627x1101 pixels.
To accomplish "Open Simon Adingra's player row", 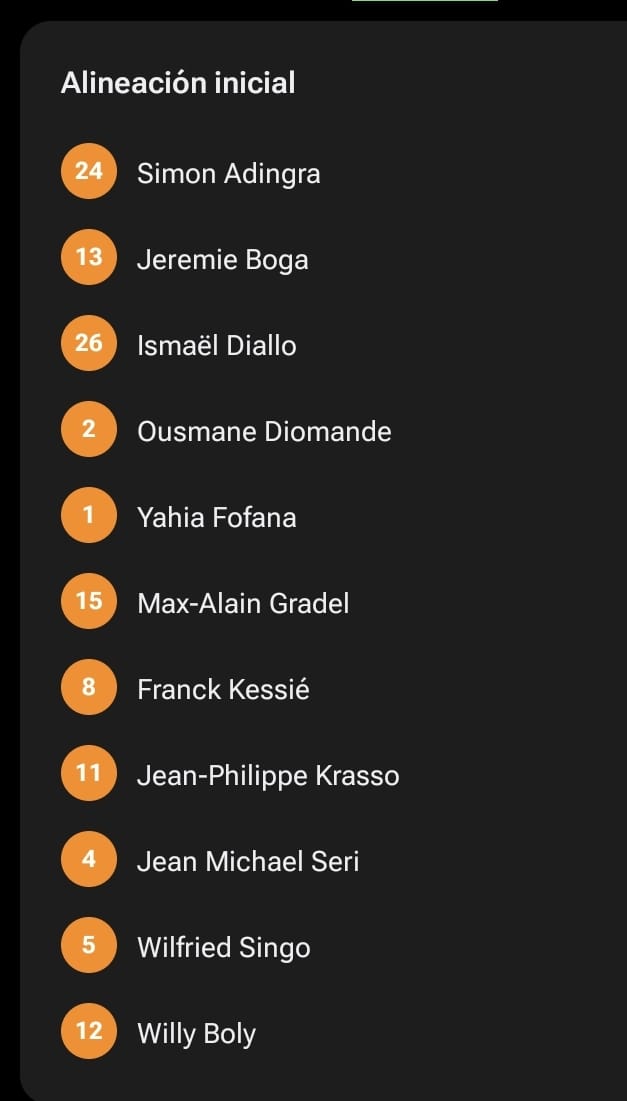I will [228, 173].
